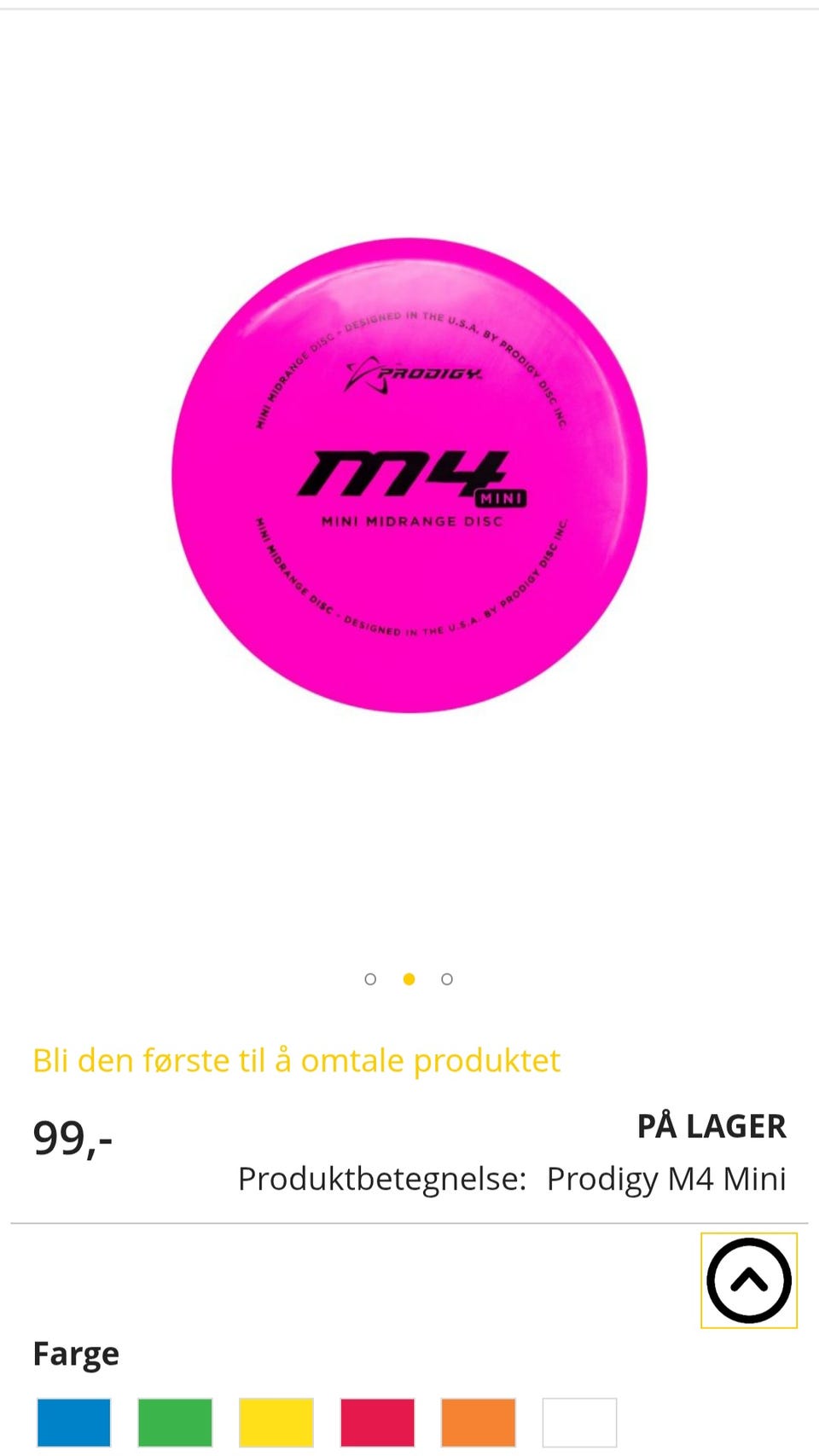
Task: Select the first carousel dot
Action: point(370,978)
